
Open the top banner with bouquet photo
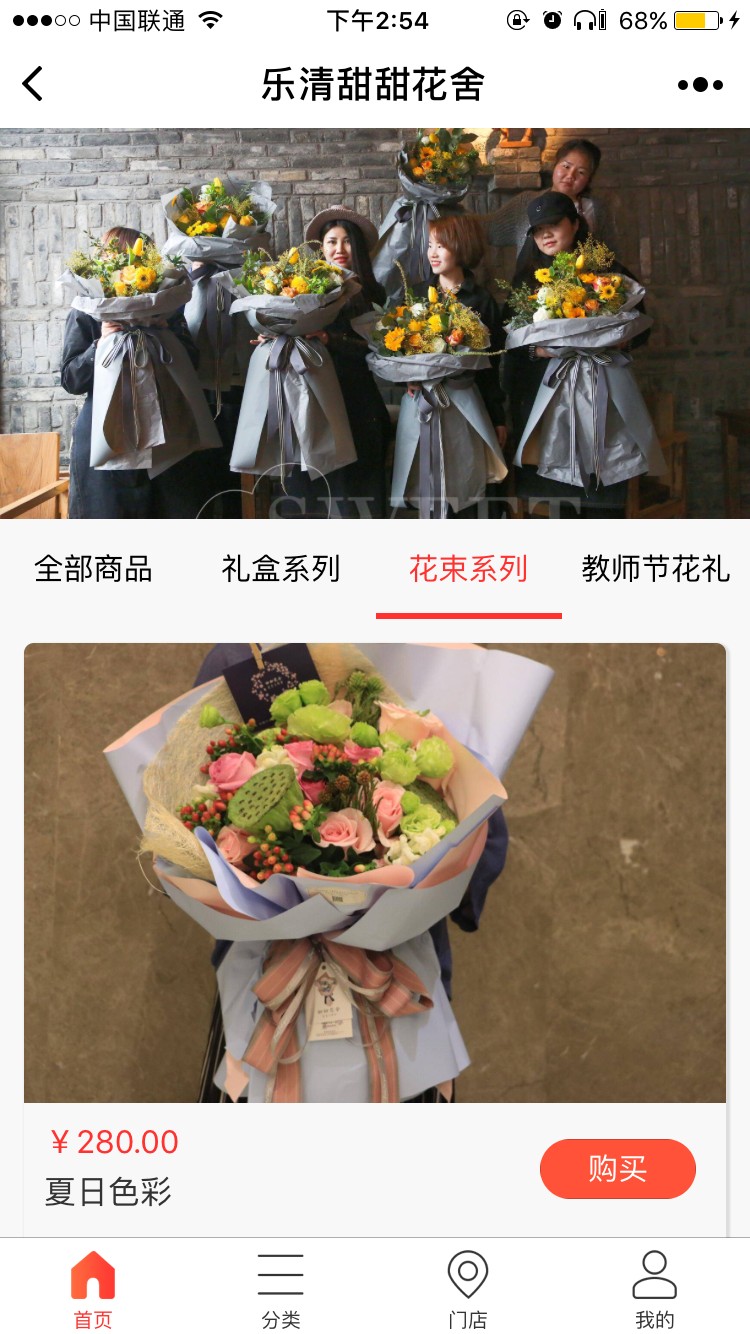tap(375, 323)
